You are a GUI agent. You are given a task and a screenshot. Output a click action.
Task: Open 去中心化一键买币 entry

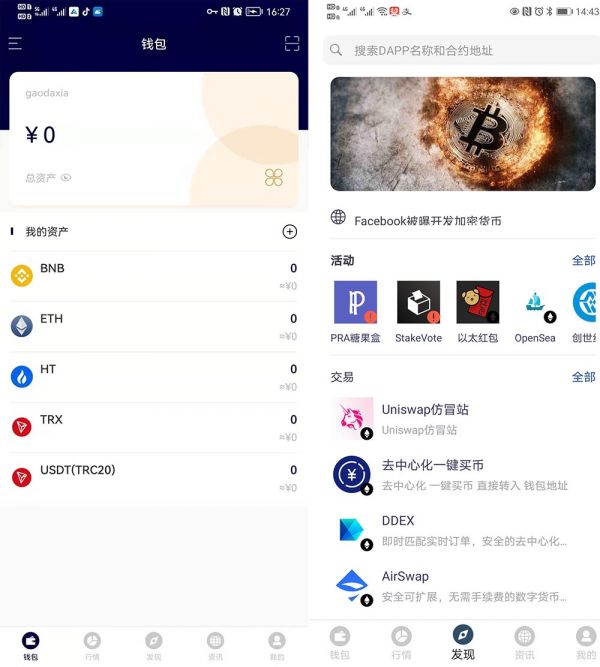(460, 475)
